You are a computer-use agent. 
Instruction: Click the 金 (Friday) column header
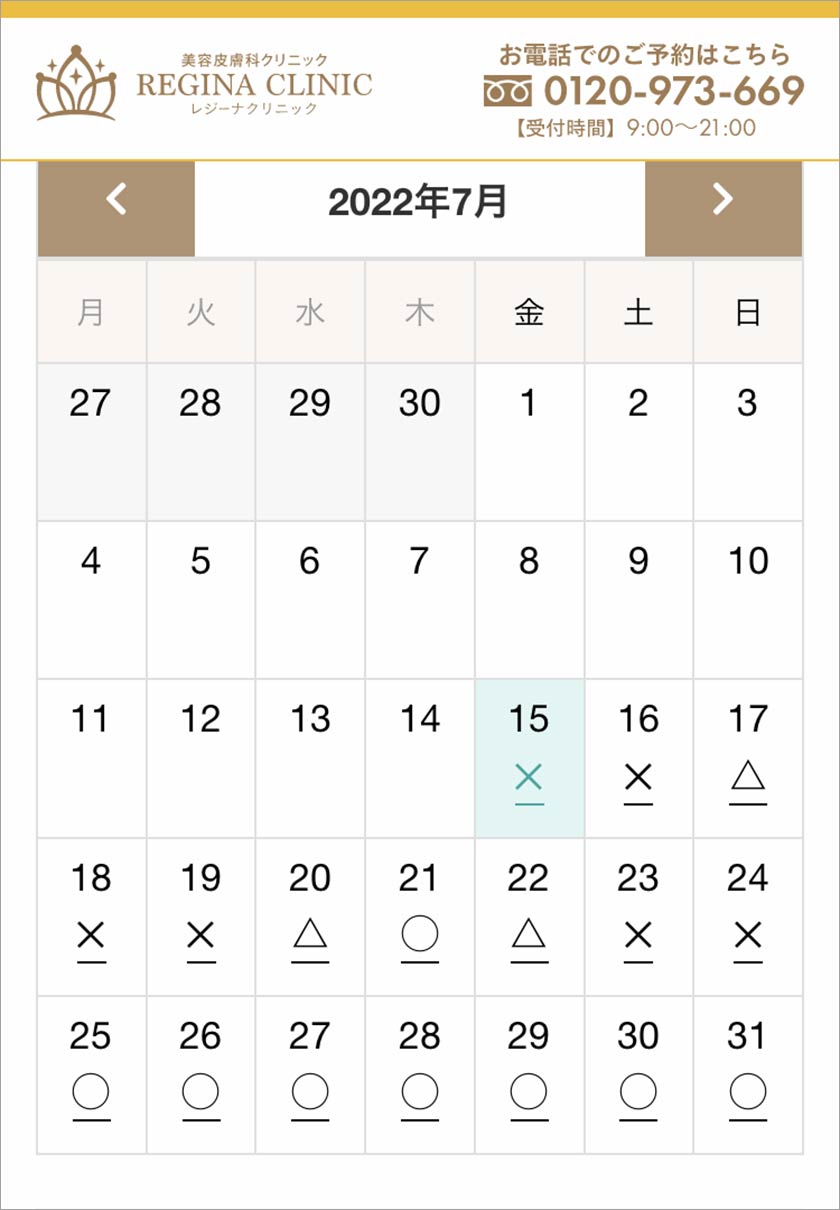[529, 311]
